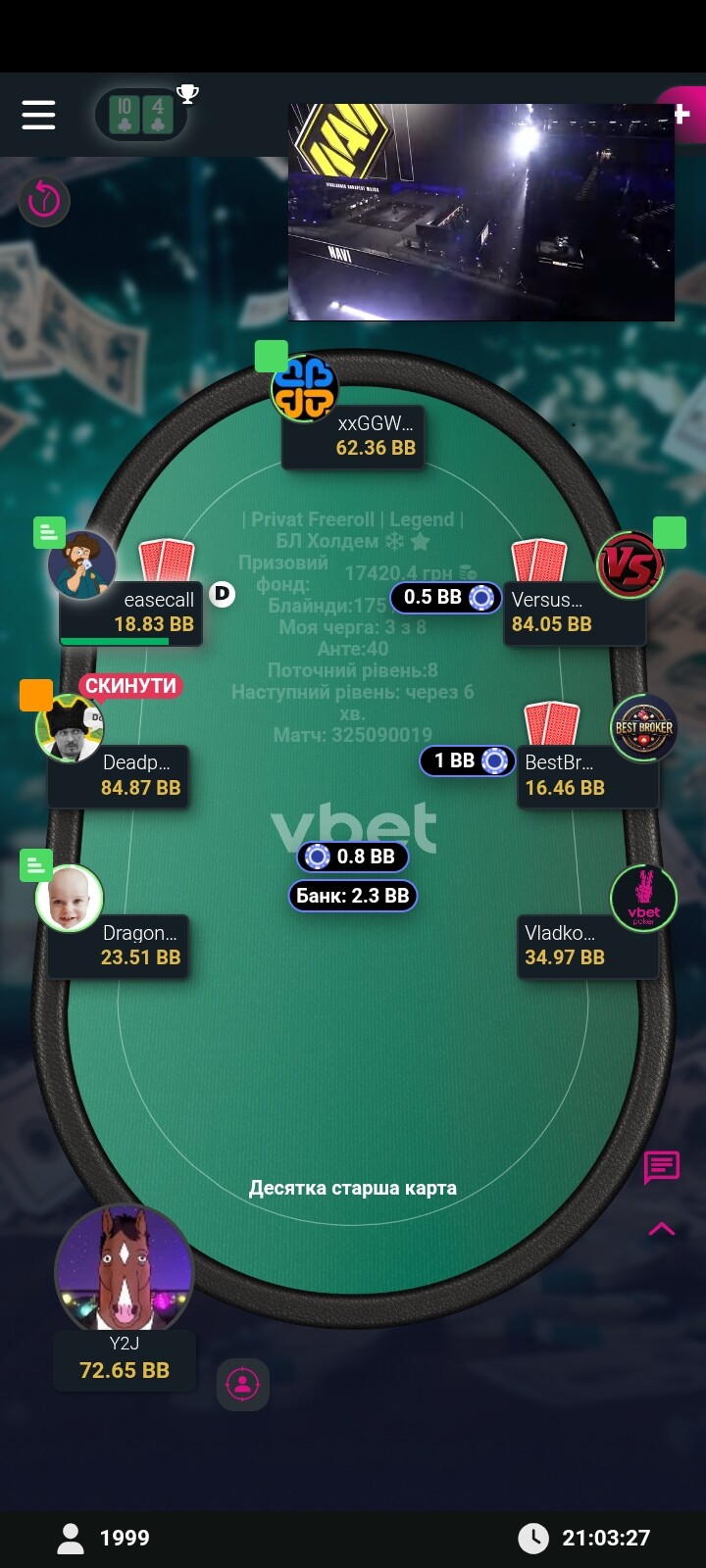
Task: Open Versus player avatar
Action: coord(630,565)
